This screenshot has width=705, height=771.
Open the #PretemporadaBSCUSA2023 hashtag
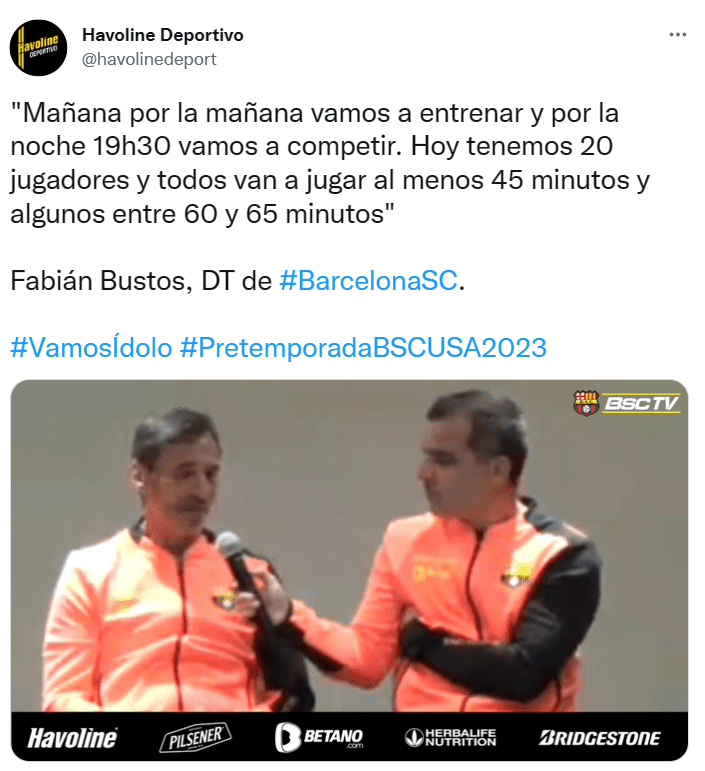(364, 348)
